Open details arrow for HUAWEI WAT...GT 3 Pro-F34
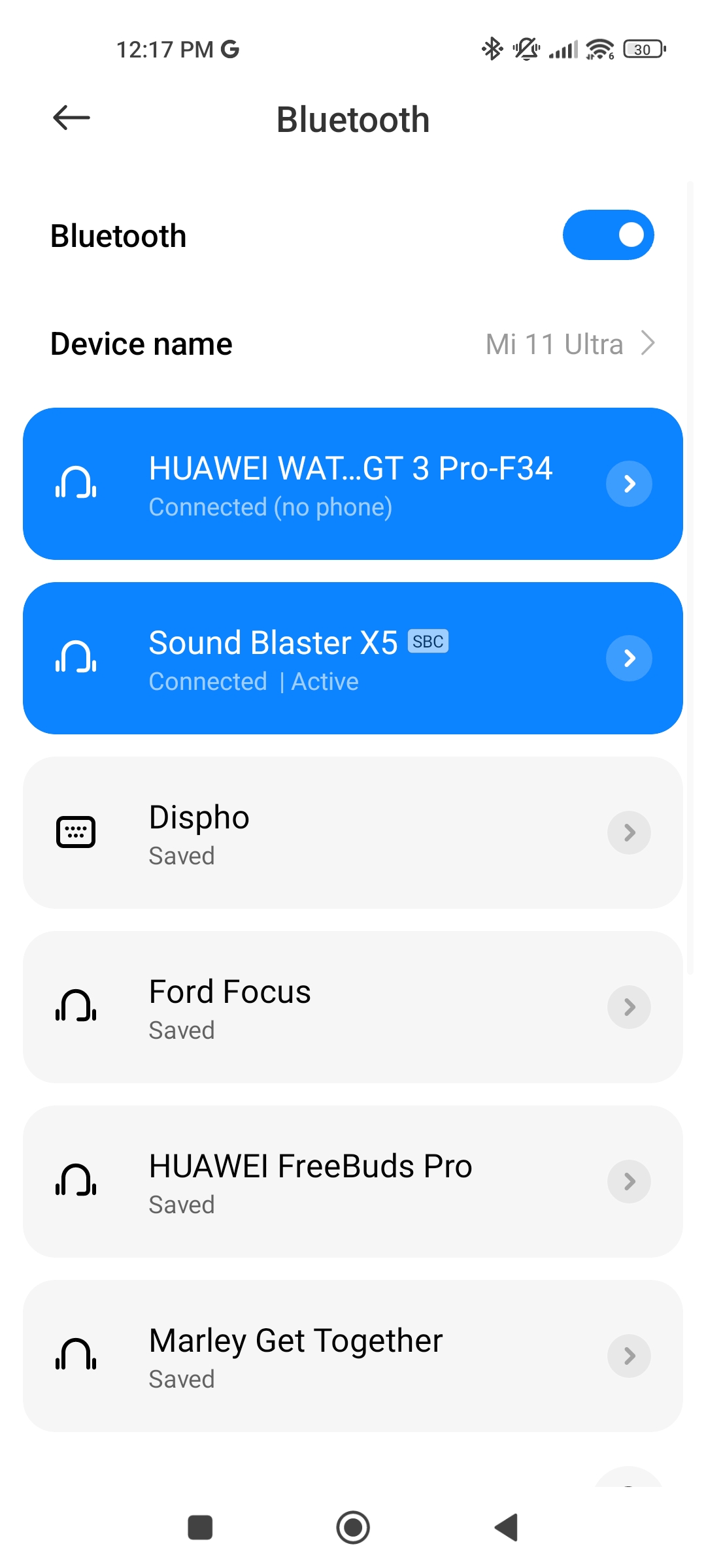The height and width of the screenshot is (1568, 706). point(629,484)
